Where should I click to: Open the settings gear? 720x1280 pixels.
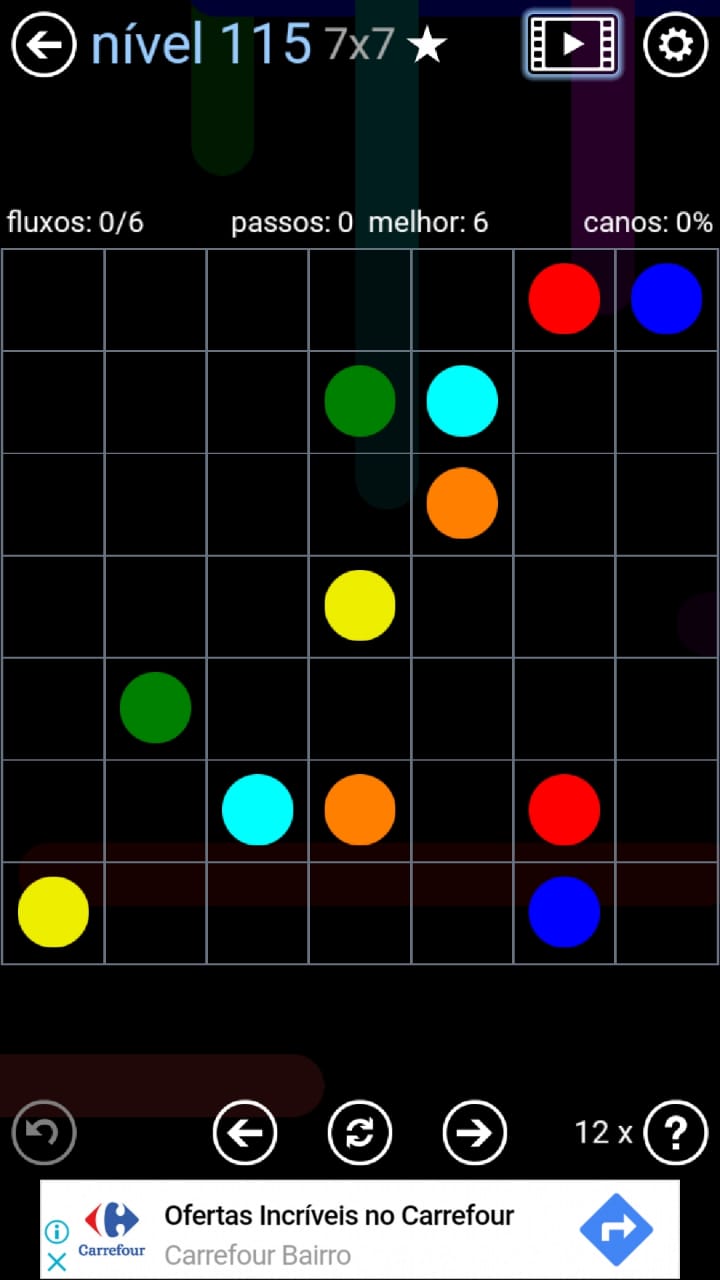point(676,45)
